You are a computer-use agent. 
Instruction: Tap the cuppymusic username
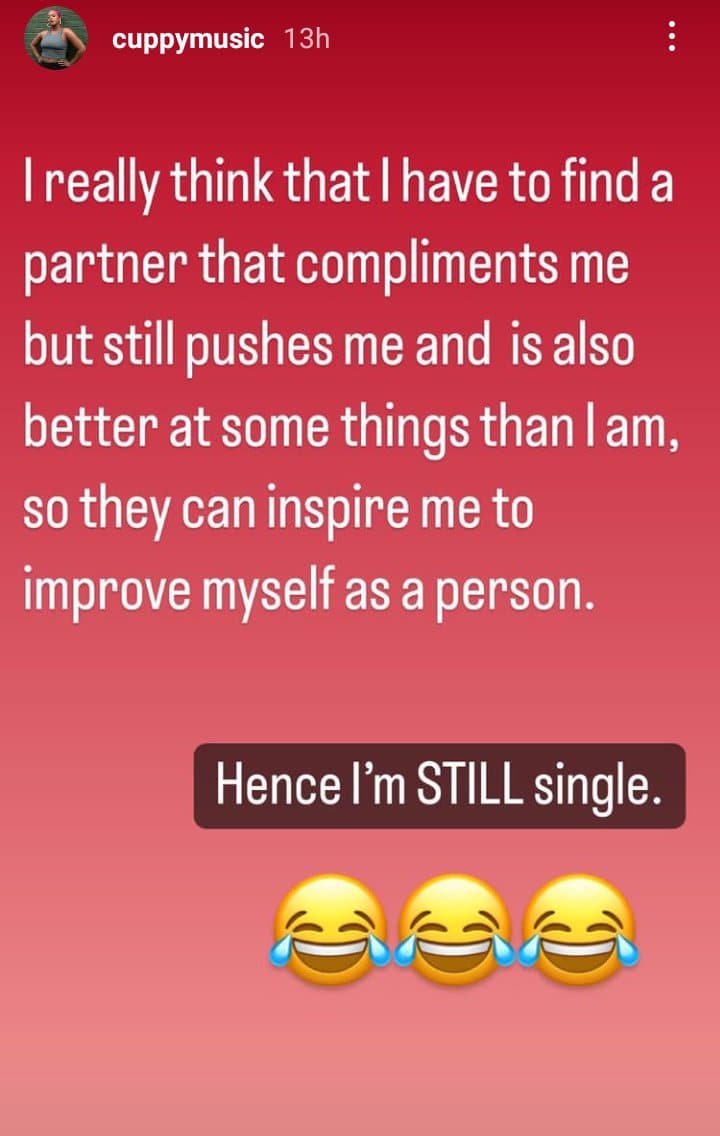pyautogui.click(x=188, y=40)
